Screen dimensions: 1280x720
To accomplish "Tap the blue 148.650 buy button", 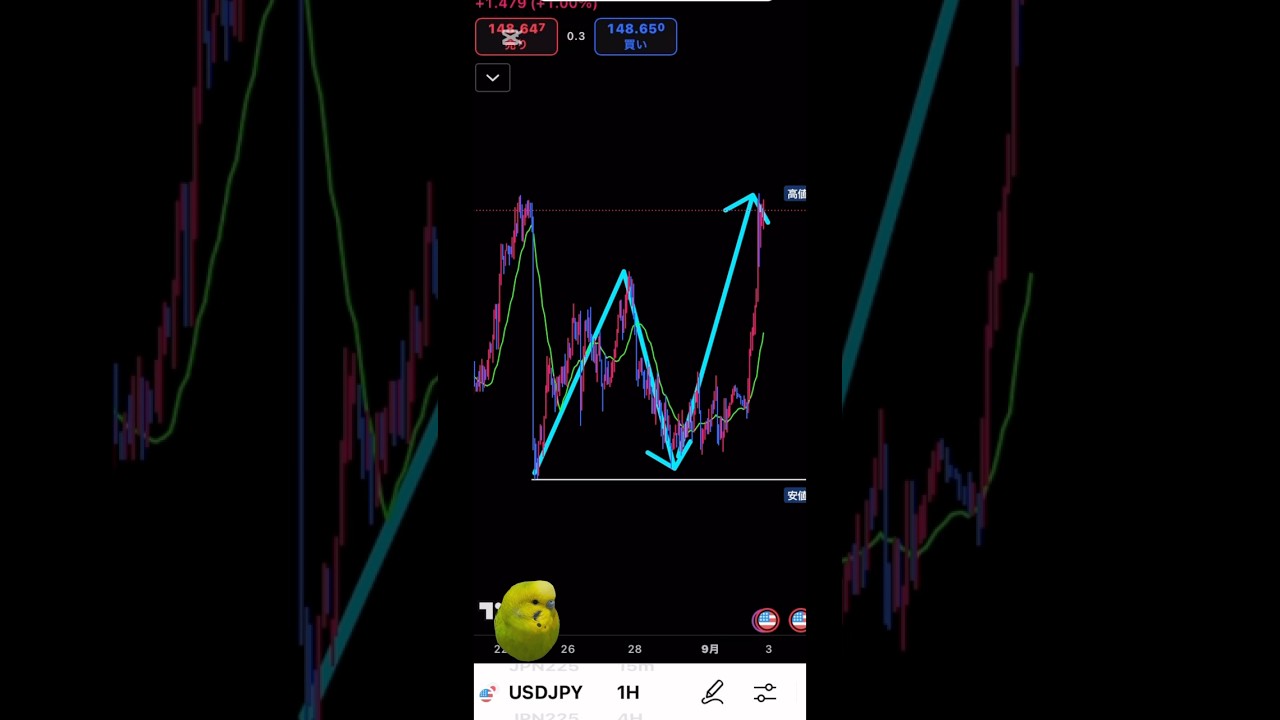I will coord(635,37).
